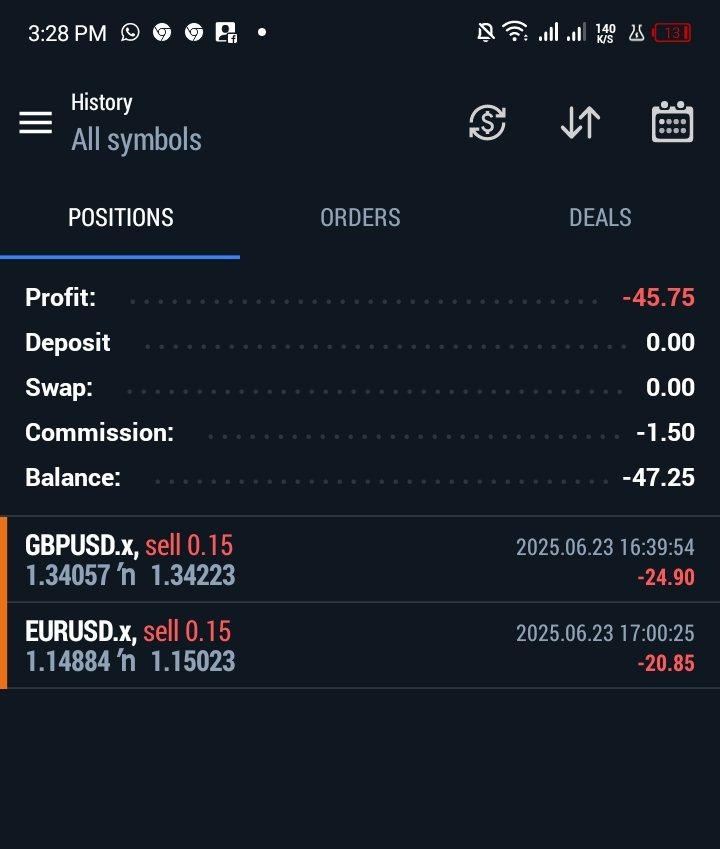This screenshot has height=849, width=720.
Task: Tap the currency symbol filter icon
Action: click(x=487, y=122)
